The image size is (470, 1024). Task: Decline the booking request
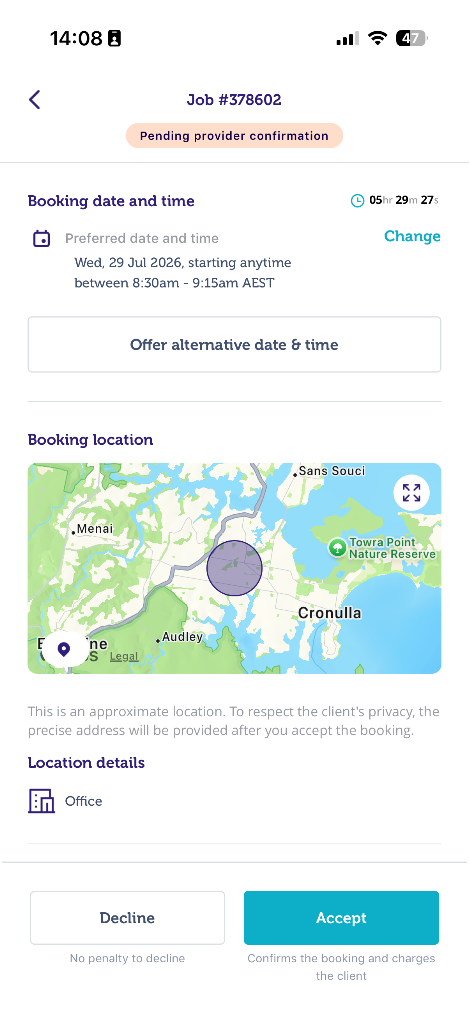click(127, 918)
